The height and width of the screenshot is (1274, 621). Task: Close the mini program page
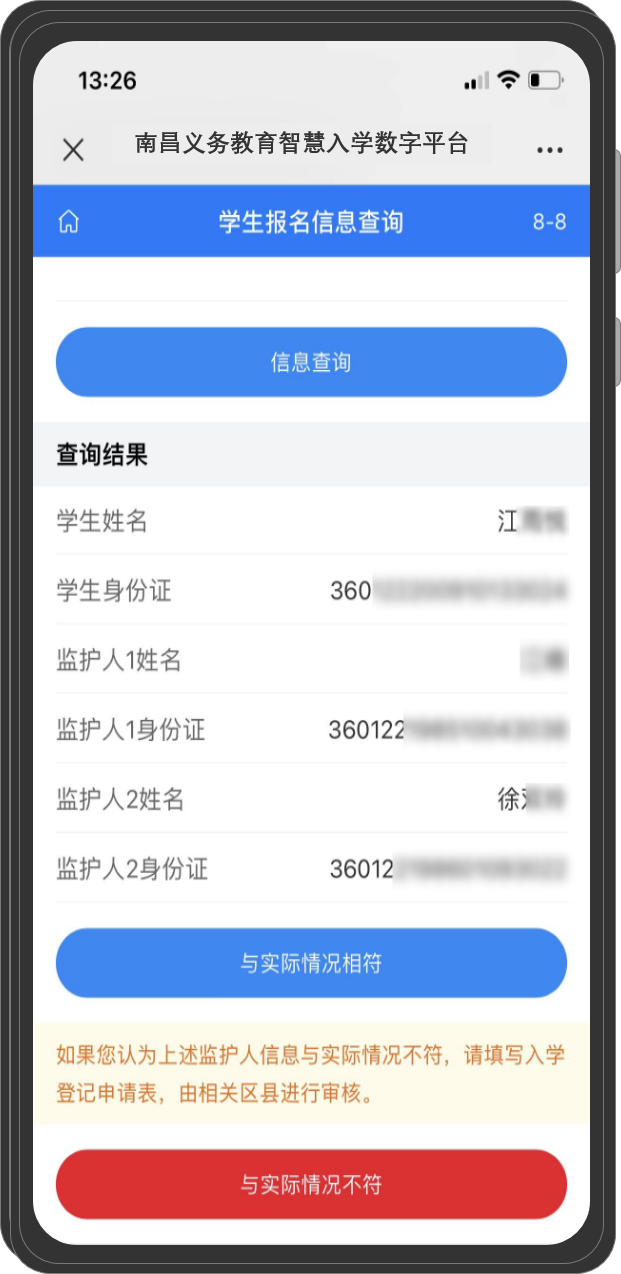click(x=73, y=150)
